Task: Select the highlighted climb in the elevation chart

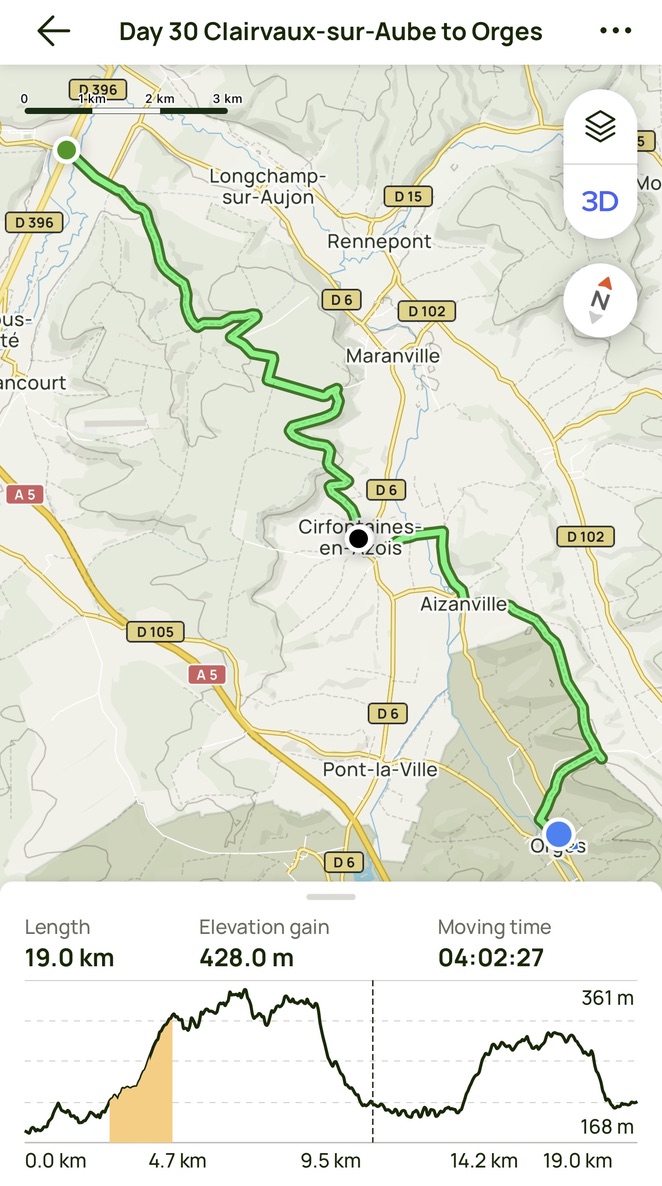Action: tap(142, 1090)
